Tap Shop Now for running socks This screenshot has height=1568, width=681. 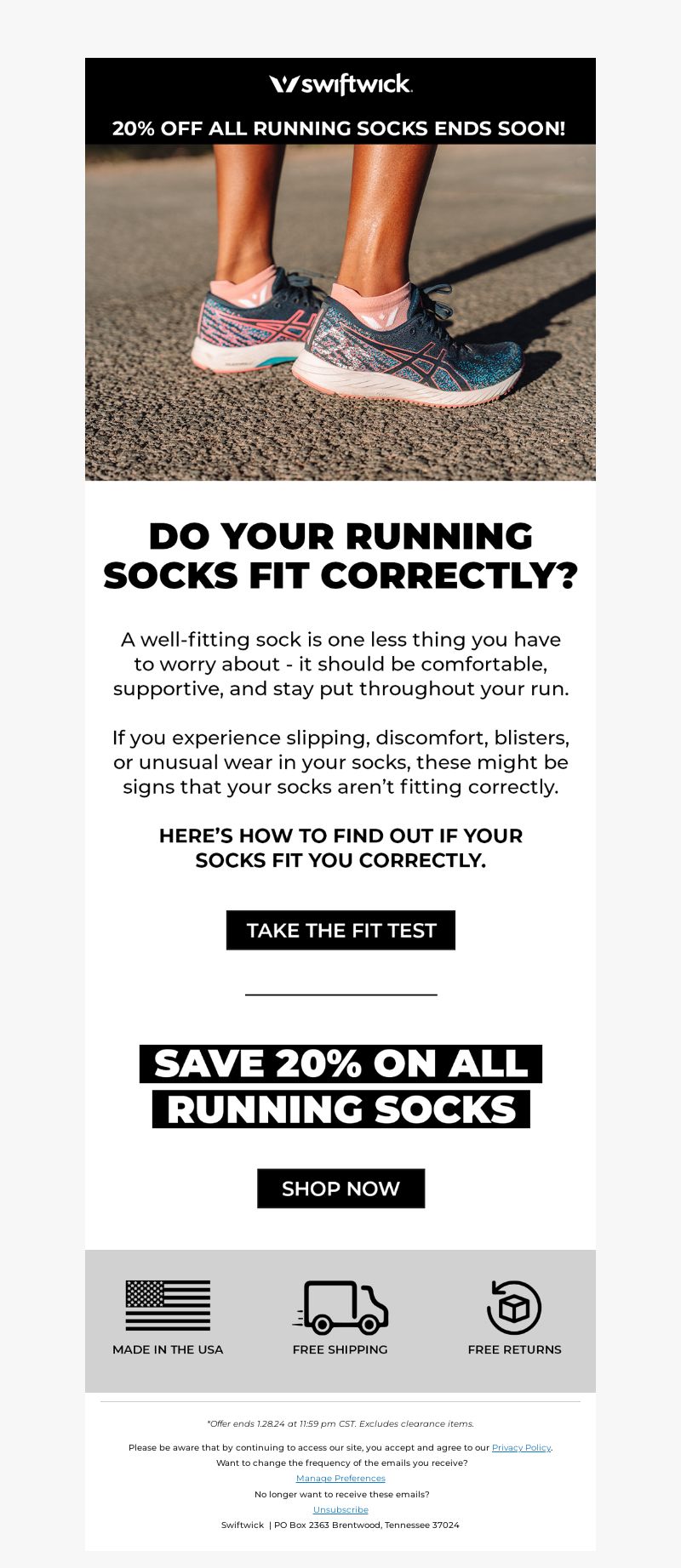340,1189
